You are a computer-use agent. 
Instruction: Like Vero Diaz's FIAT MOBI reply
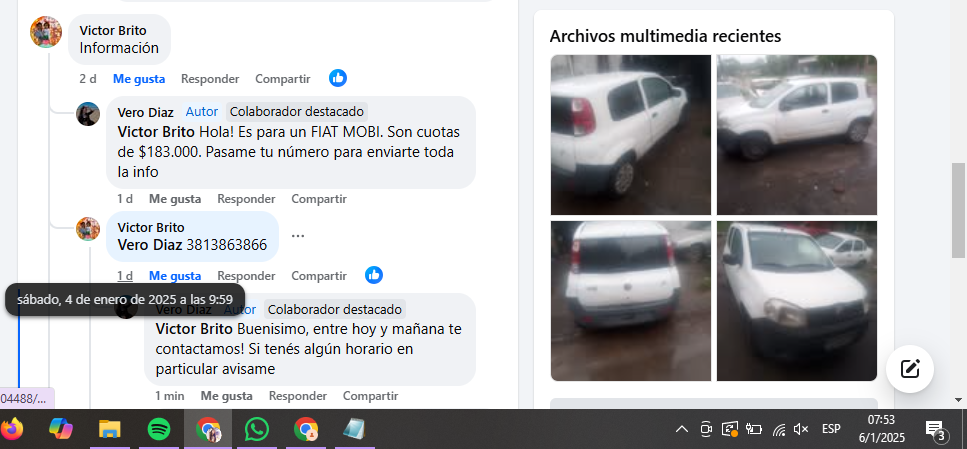pyautogui.click(x=174, y=199)
